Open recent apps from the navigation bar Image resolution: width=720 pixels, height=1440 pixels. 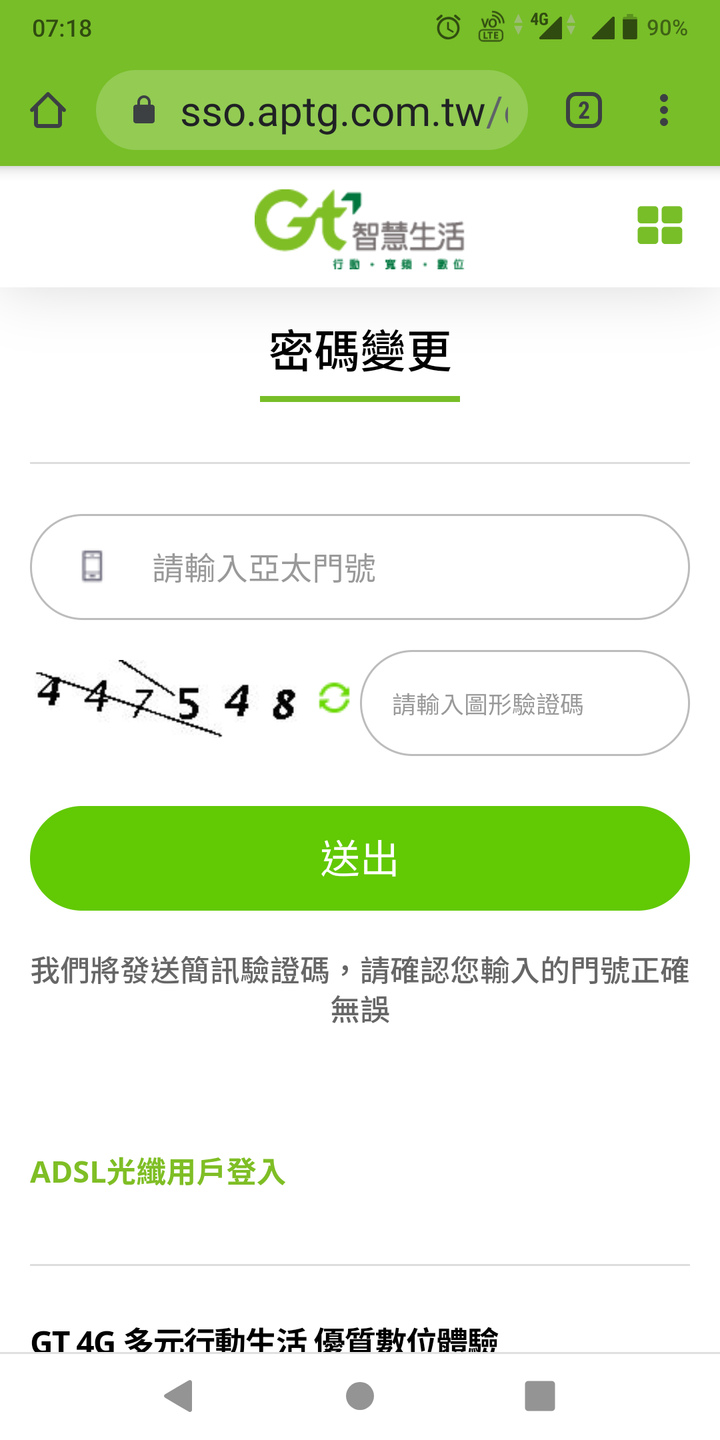(540, 1395)
